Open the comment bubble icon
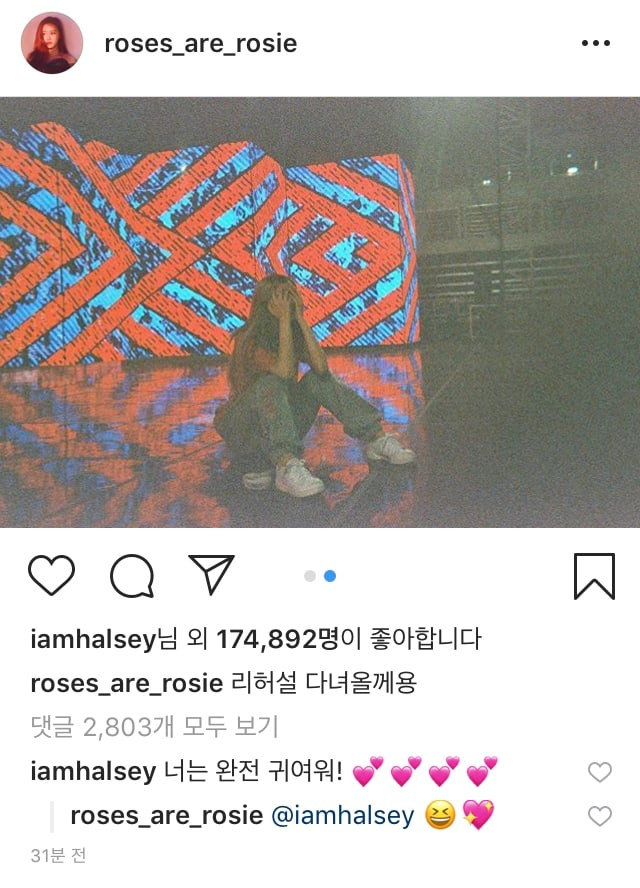 pyautogui.click(x=131, y=576)
